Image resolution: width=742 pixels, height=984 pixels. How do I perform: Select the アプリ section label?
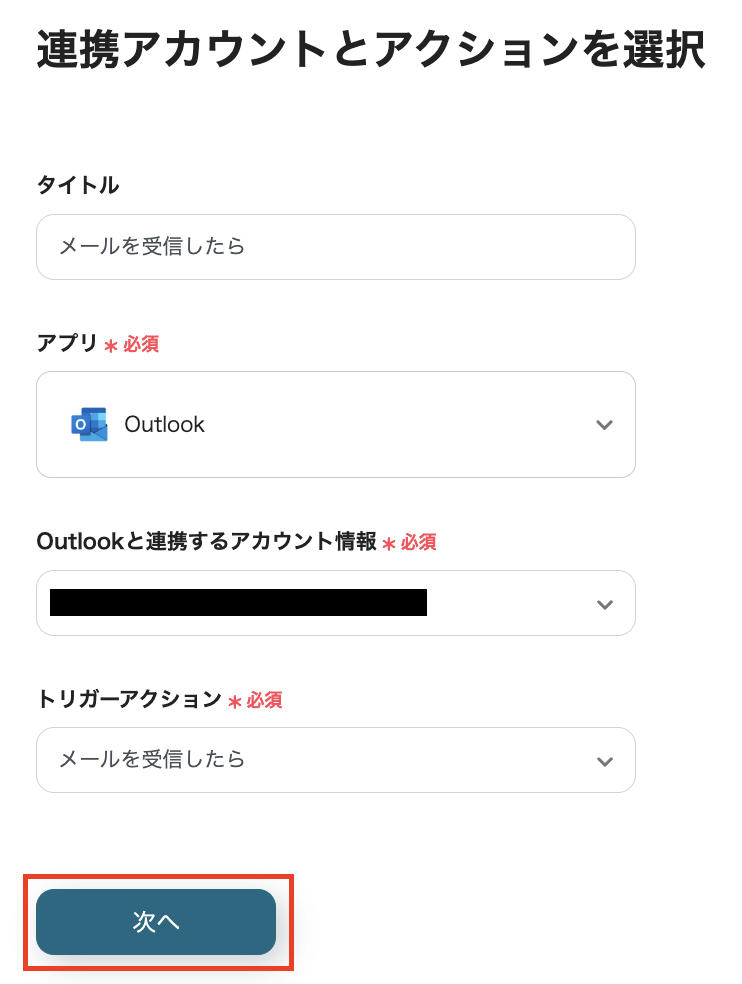point(67,343)
